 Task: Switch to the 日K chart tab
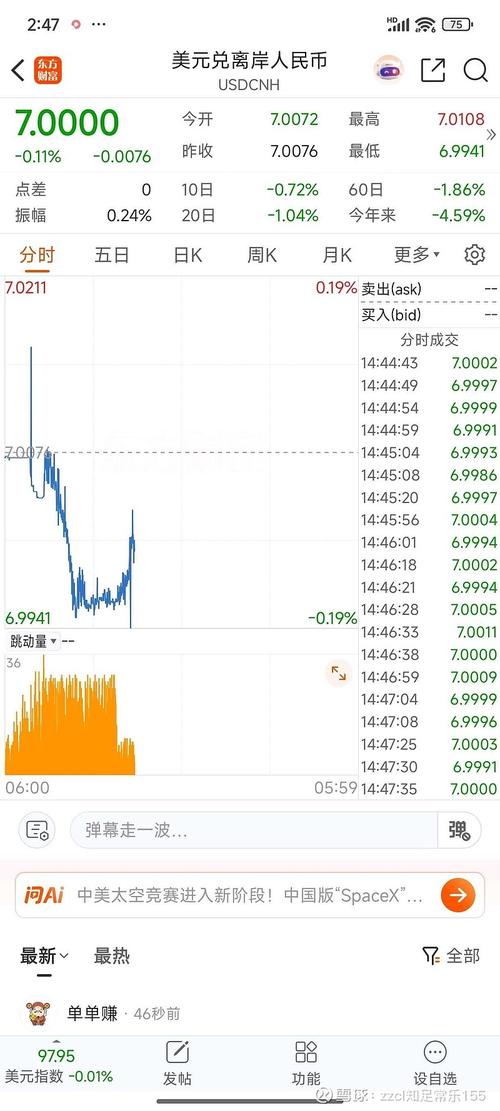click(188, 255)
